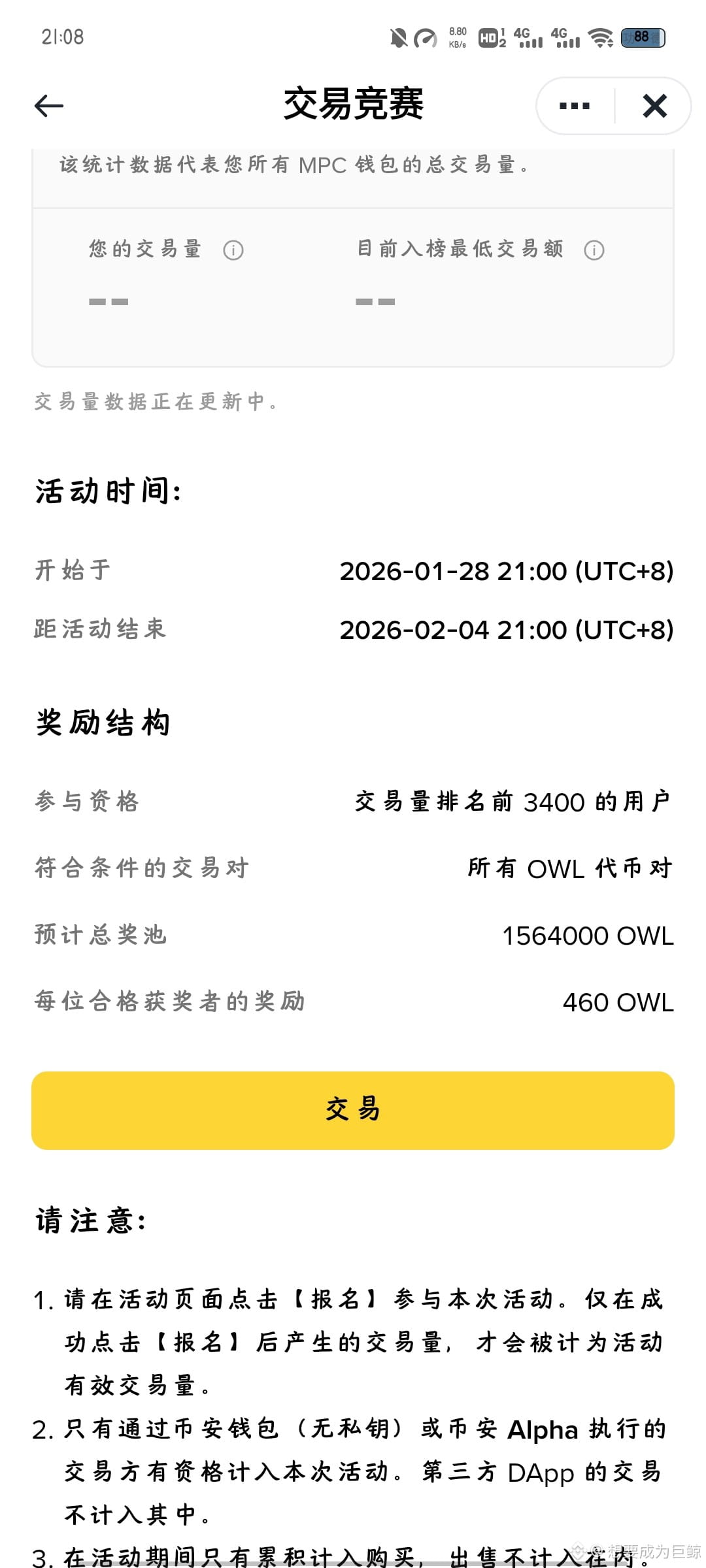Tap the yellow 交易 button
The height and width of the screenshot is (1568, 706).
coord(353,1110)
